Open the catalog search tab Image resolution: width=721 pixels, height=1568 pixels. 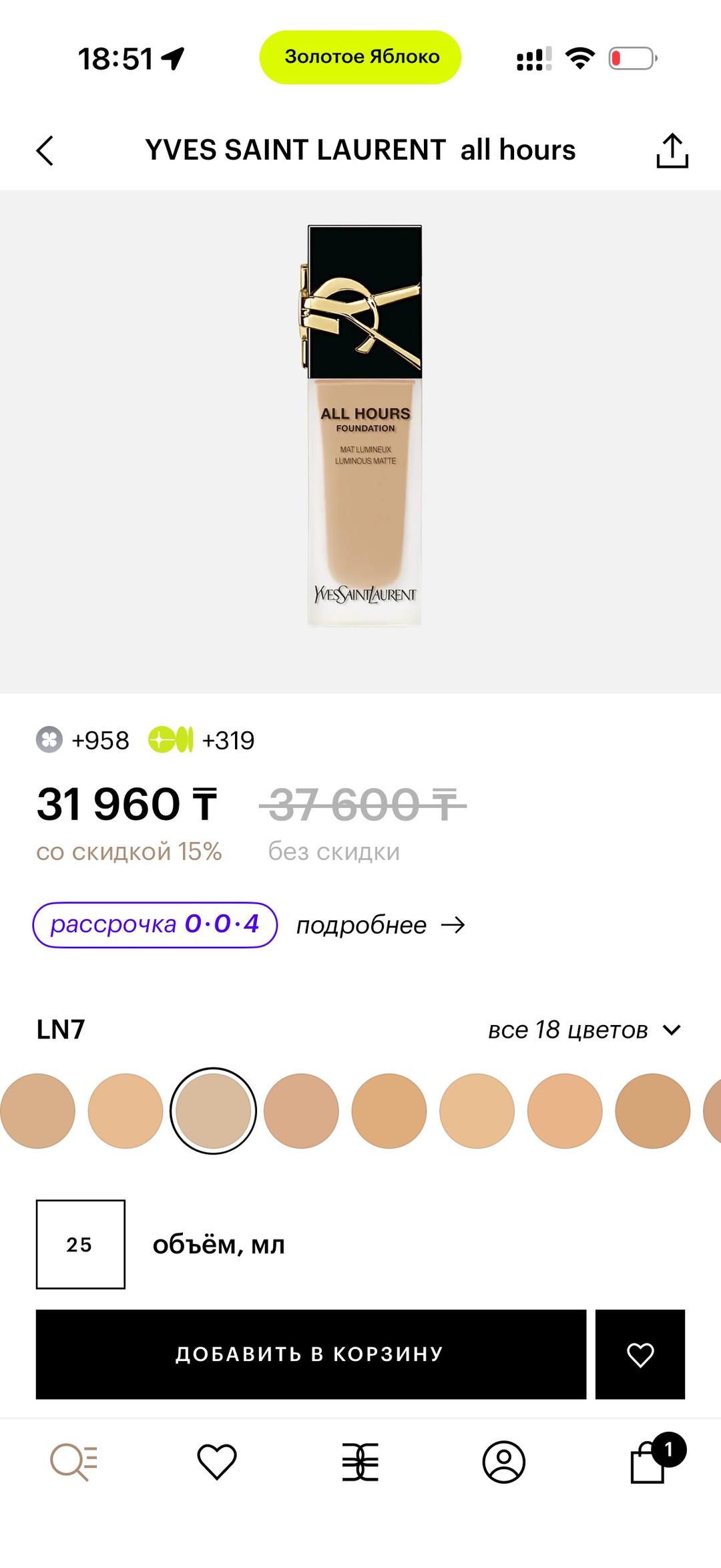pos(74,1462)
